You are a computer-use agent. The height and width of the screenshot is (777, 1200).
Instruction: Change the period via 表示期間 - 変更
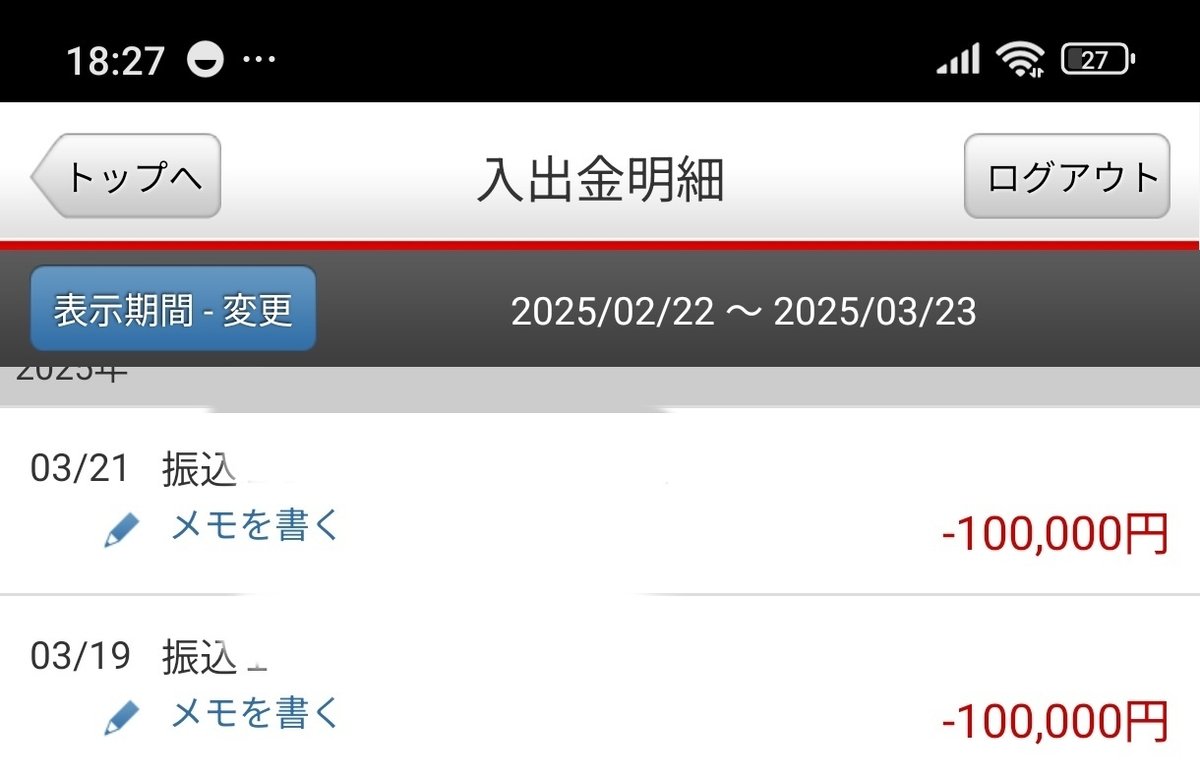pos(173,310)
